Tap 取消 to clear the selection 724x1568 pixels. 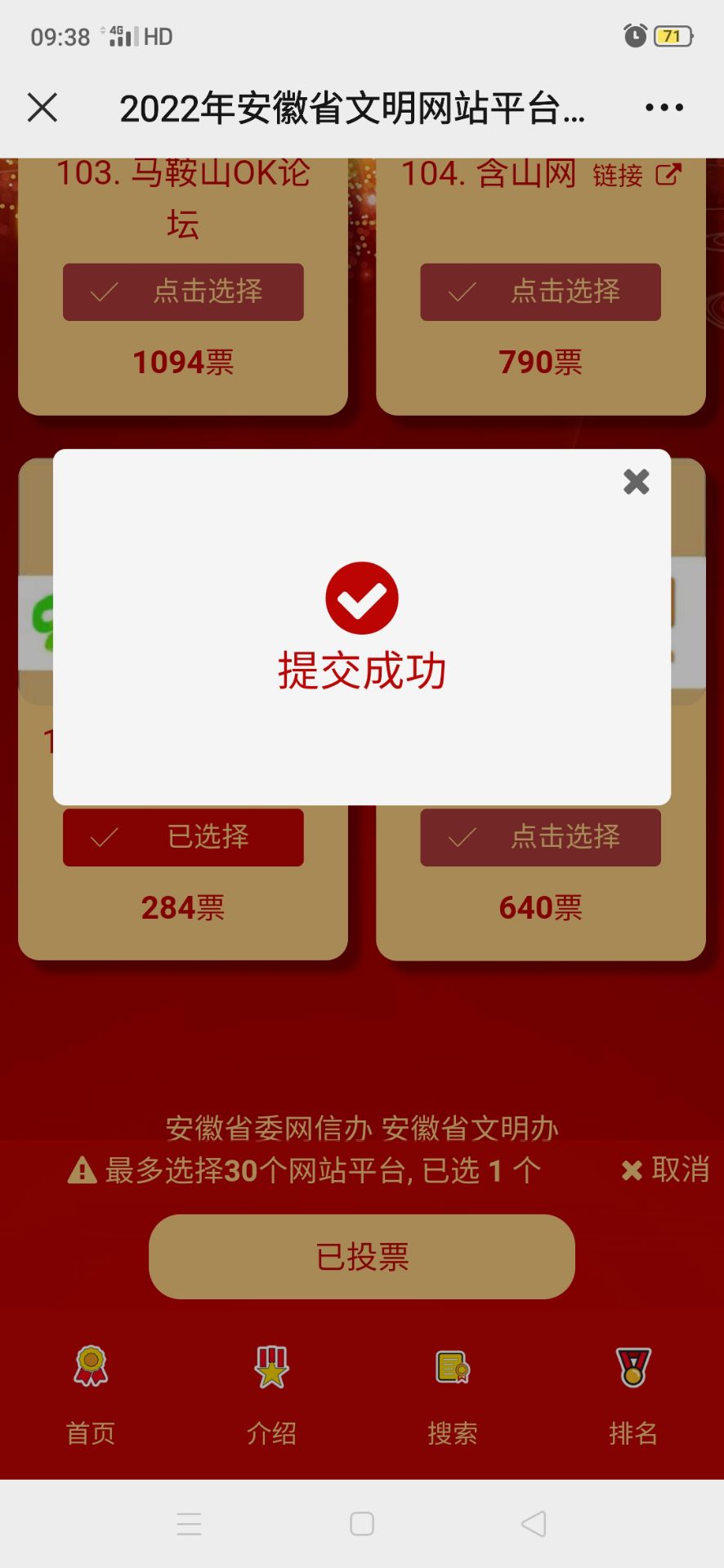tap(665, 1169)
